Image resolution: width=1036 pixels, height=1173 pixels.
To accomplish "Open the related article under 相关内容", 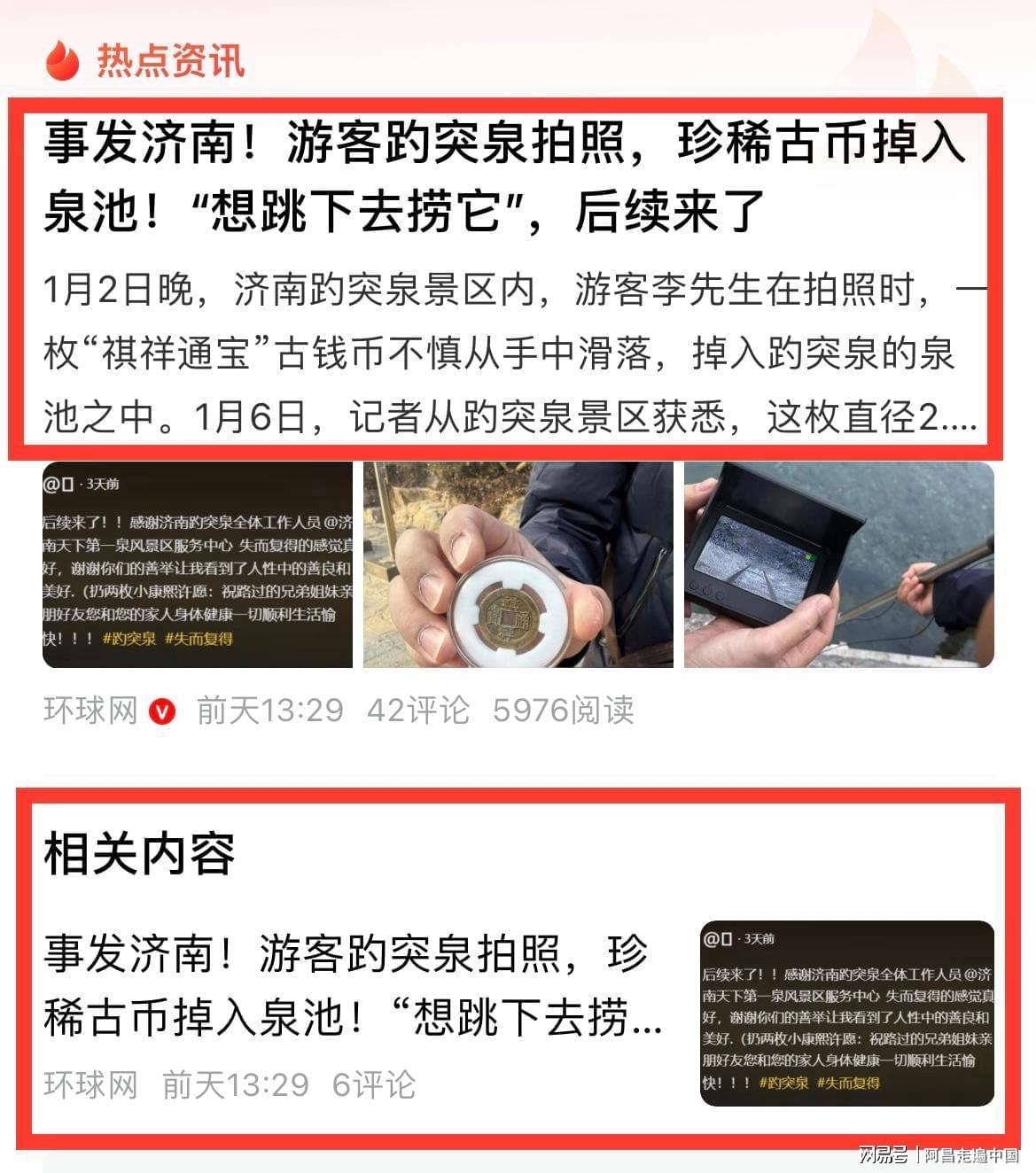I will [353, 985].
